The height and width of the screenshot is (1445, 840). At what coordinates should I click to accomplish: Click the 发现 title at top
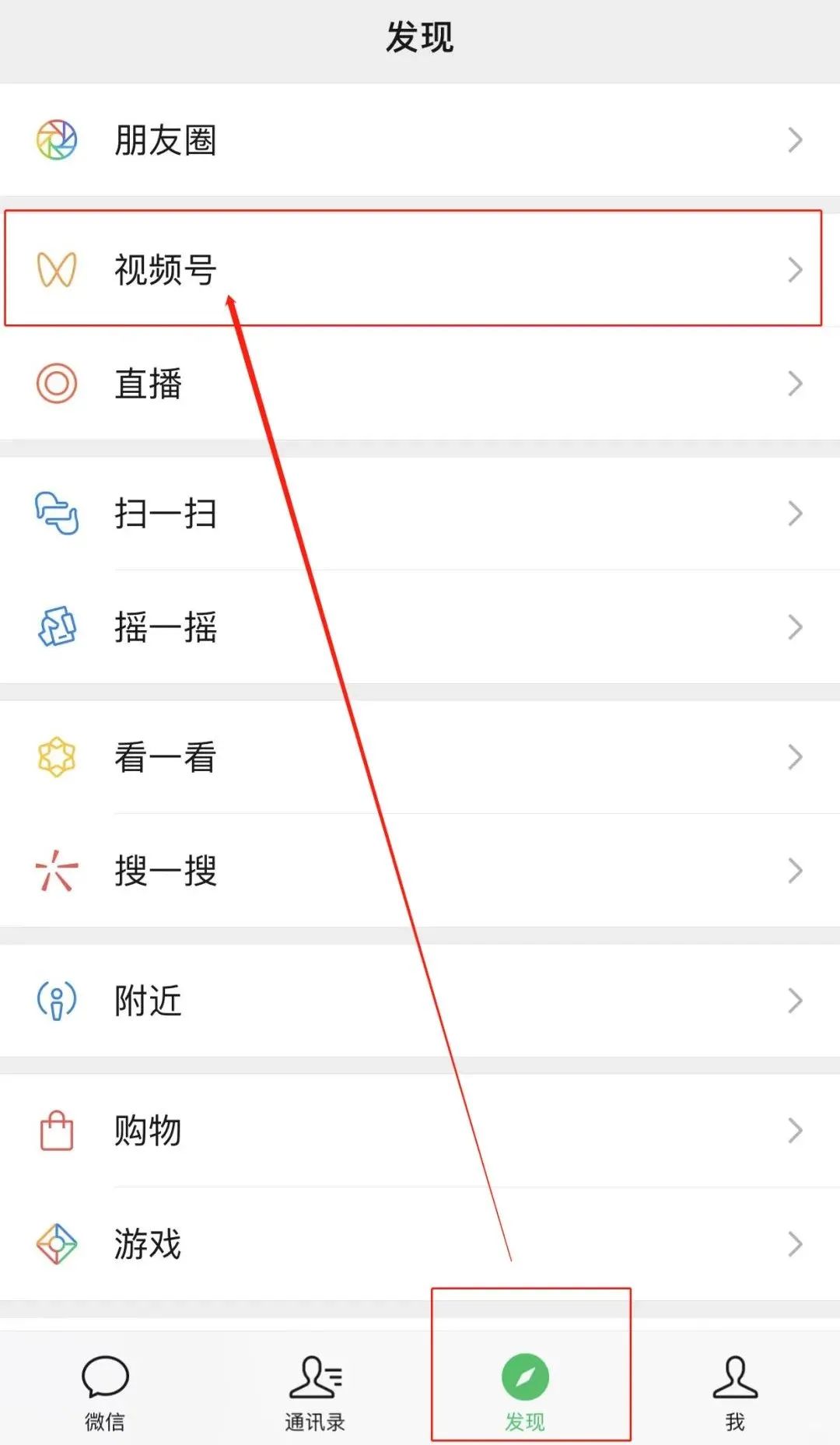[420, 35]
